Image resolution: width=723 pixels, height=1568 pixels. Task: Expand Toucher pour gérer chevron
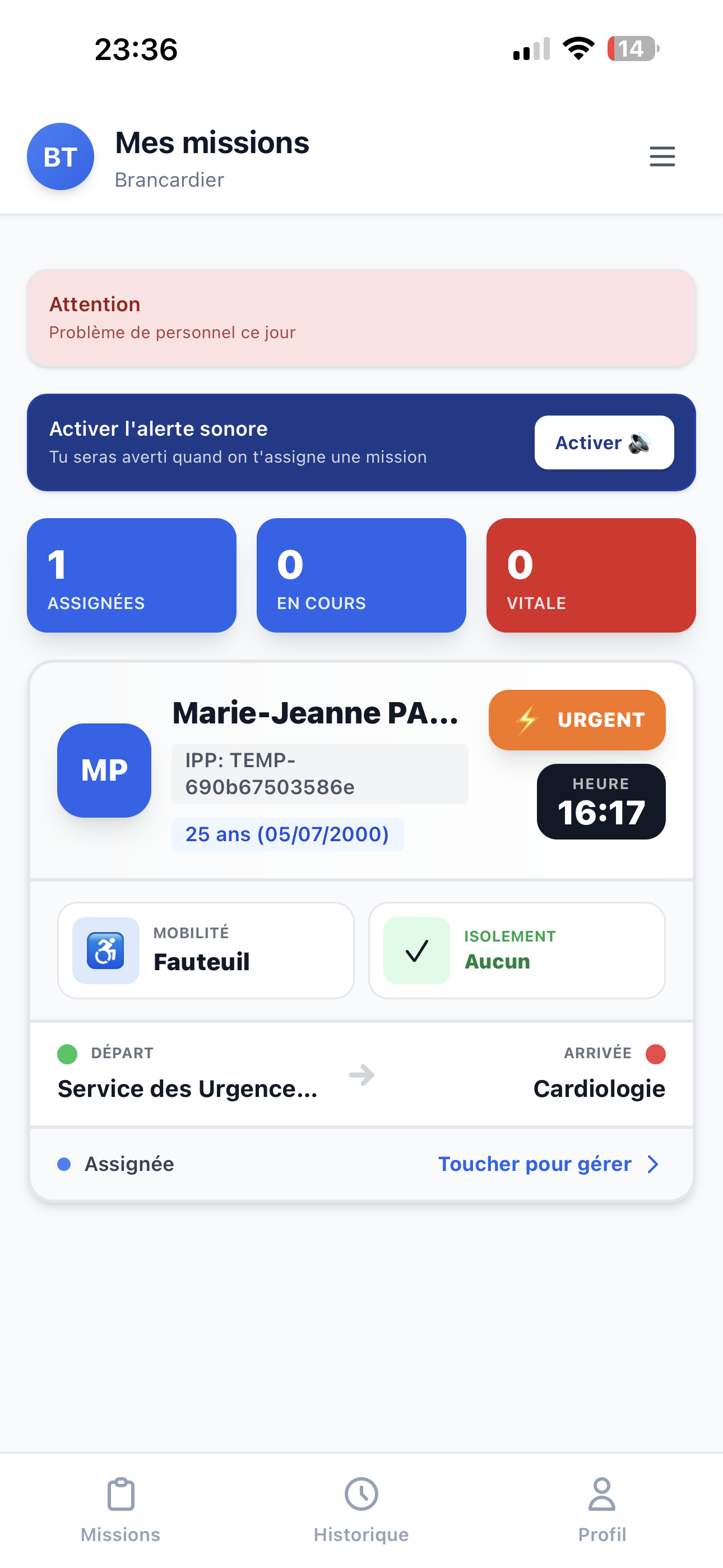pyautogui.click(x=652, y=1163)
